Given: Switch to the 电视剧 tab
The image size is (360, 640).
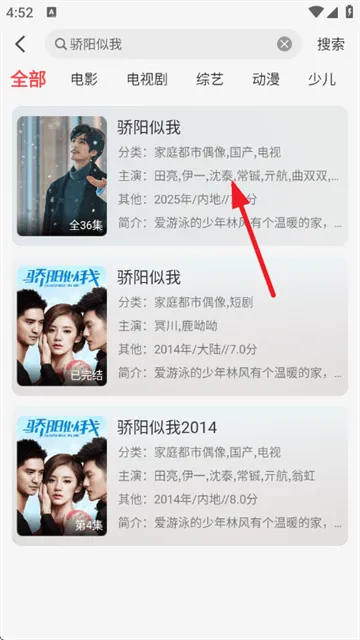Looking at the screenshot, I should pos(147,79).
